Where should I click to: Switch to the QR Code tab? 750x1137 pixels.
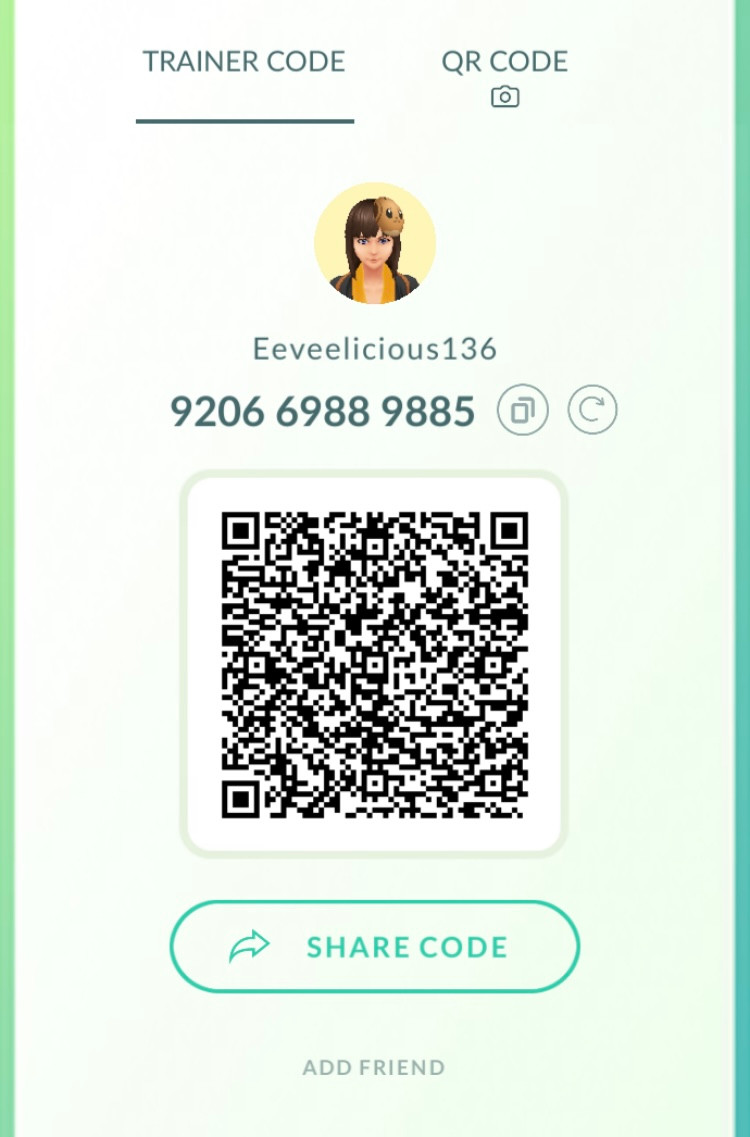click(504, 74)
